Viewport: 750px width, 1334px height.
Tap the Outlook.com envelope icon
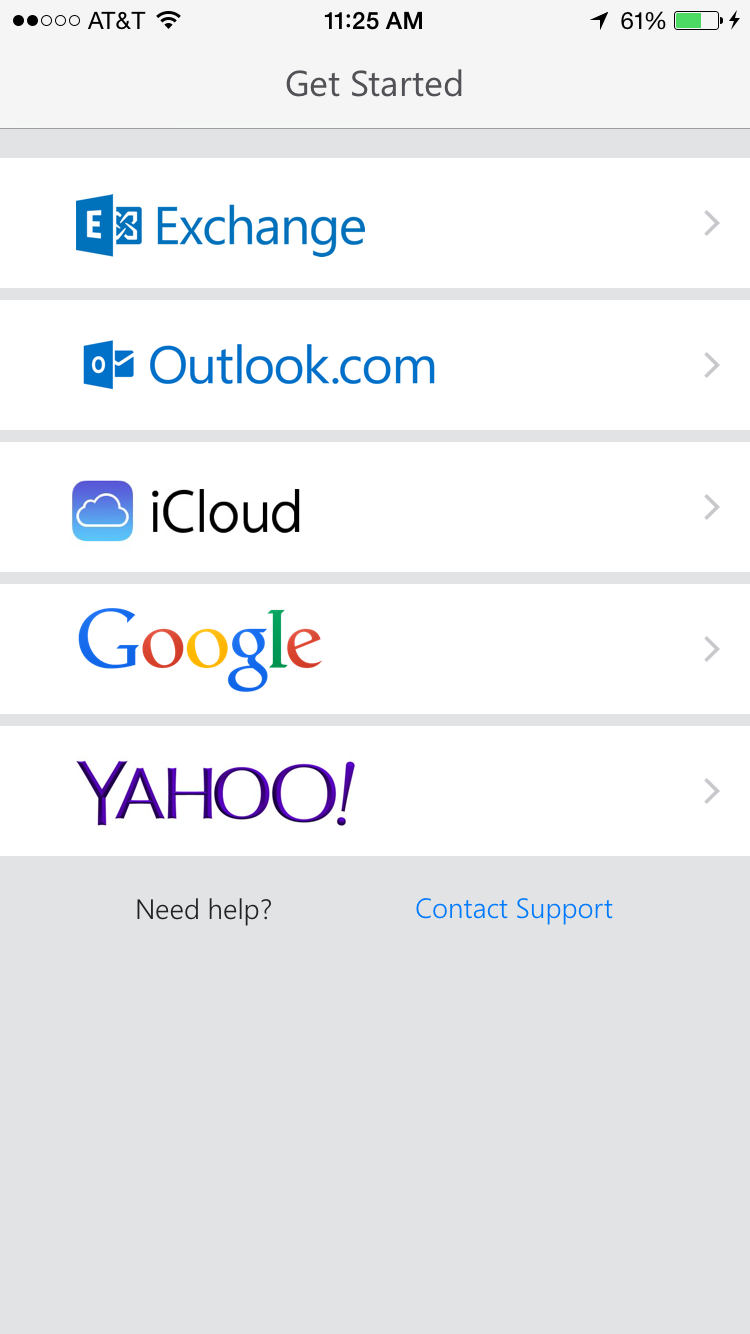(110, 364)
